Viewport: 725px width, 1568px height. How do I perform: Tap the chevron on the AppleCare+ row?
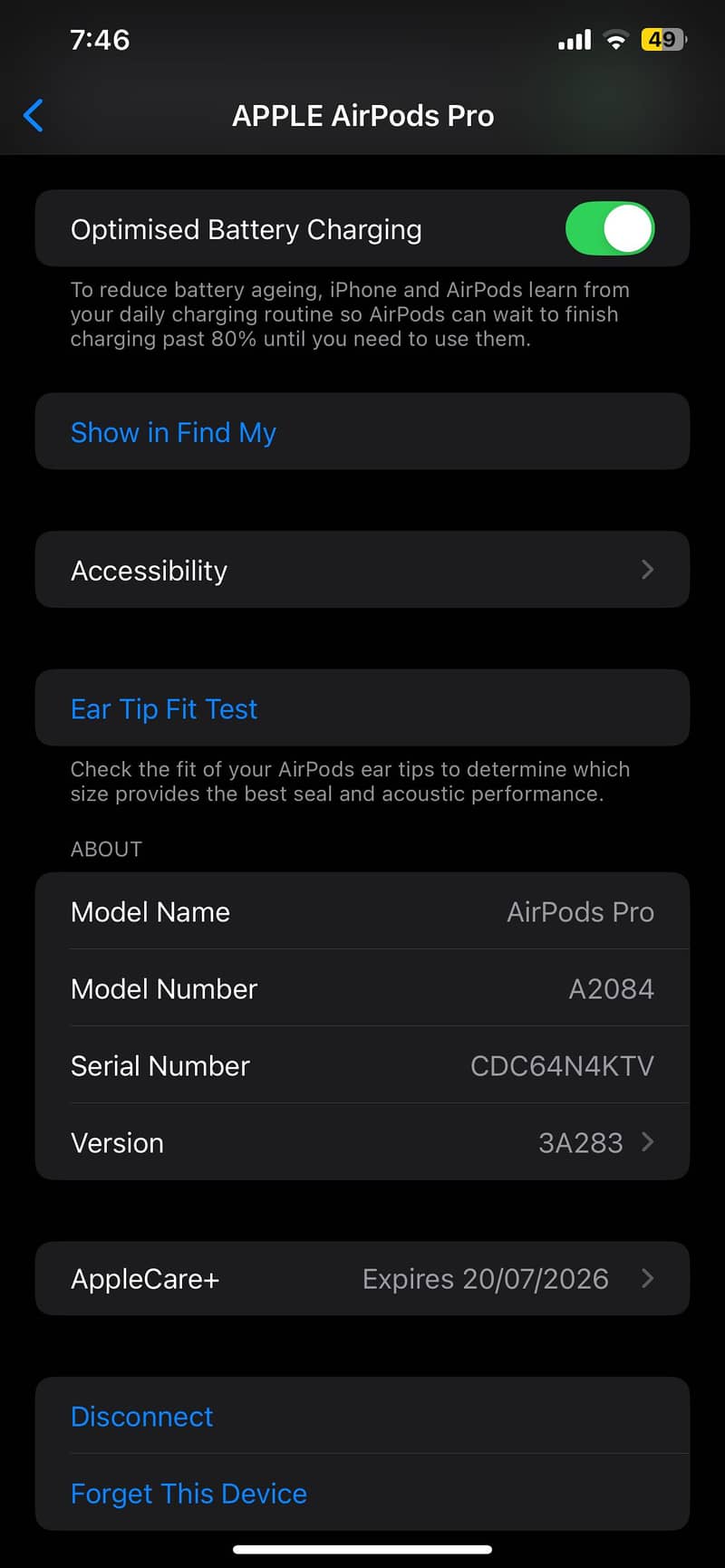click(x=647, y=1278)
